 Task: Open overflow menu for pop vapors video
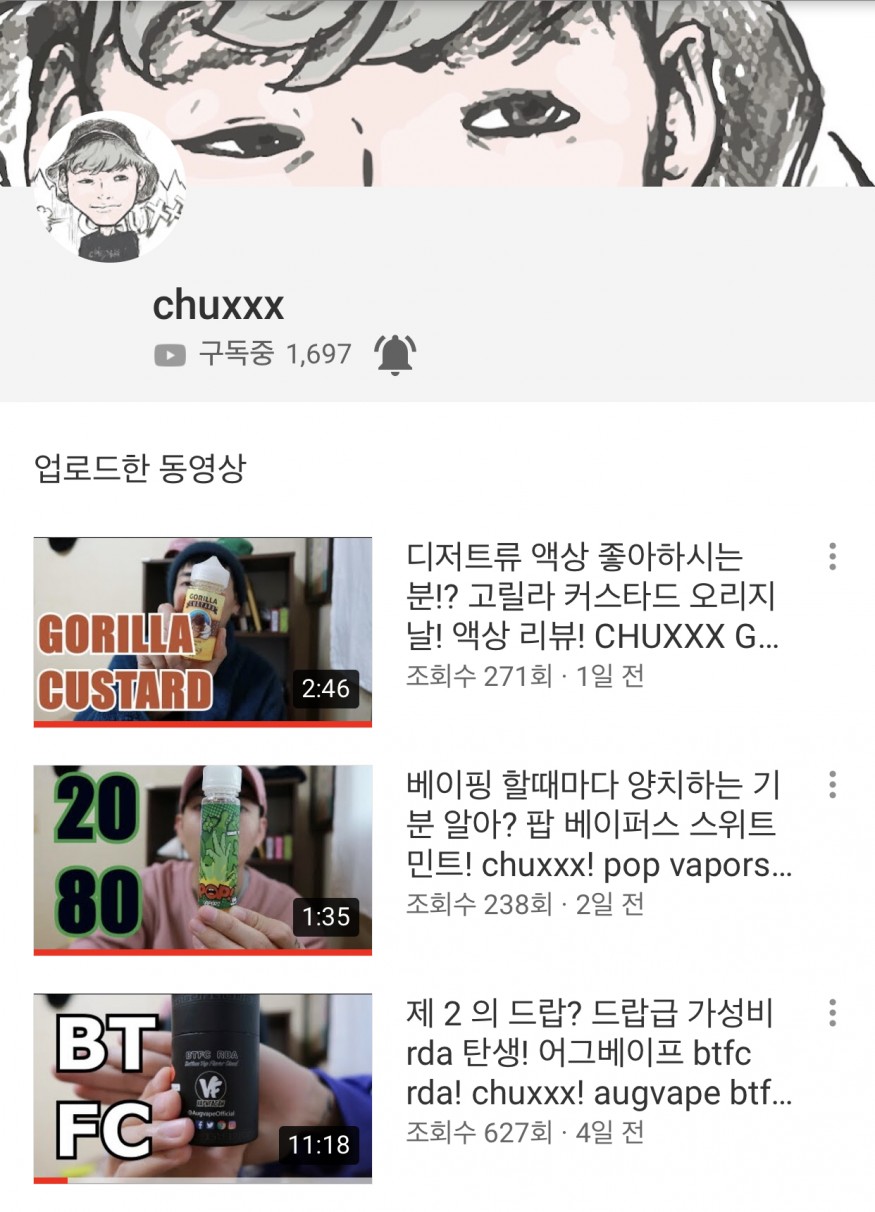pyautogui.click(x=832, y=785)
